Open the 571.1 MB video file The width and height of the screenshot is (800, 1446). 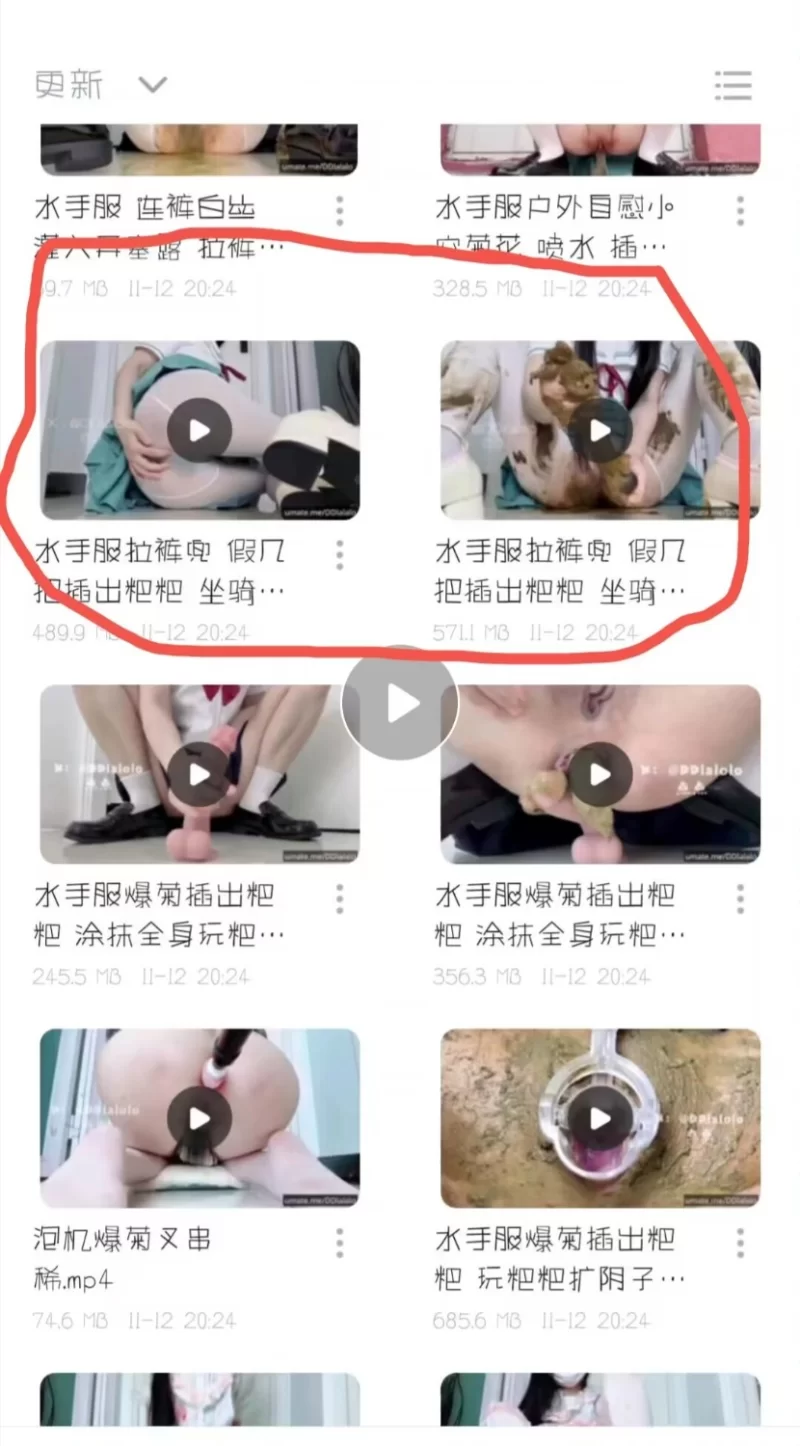tap(600, 430)
